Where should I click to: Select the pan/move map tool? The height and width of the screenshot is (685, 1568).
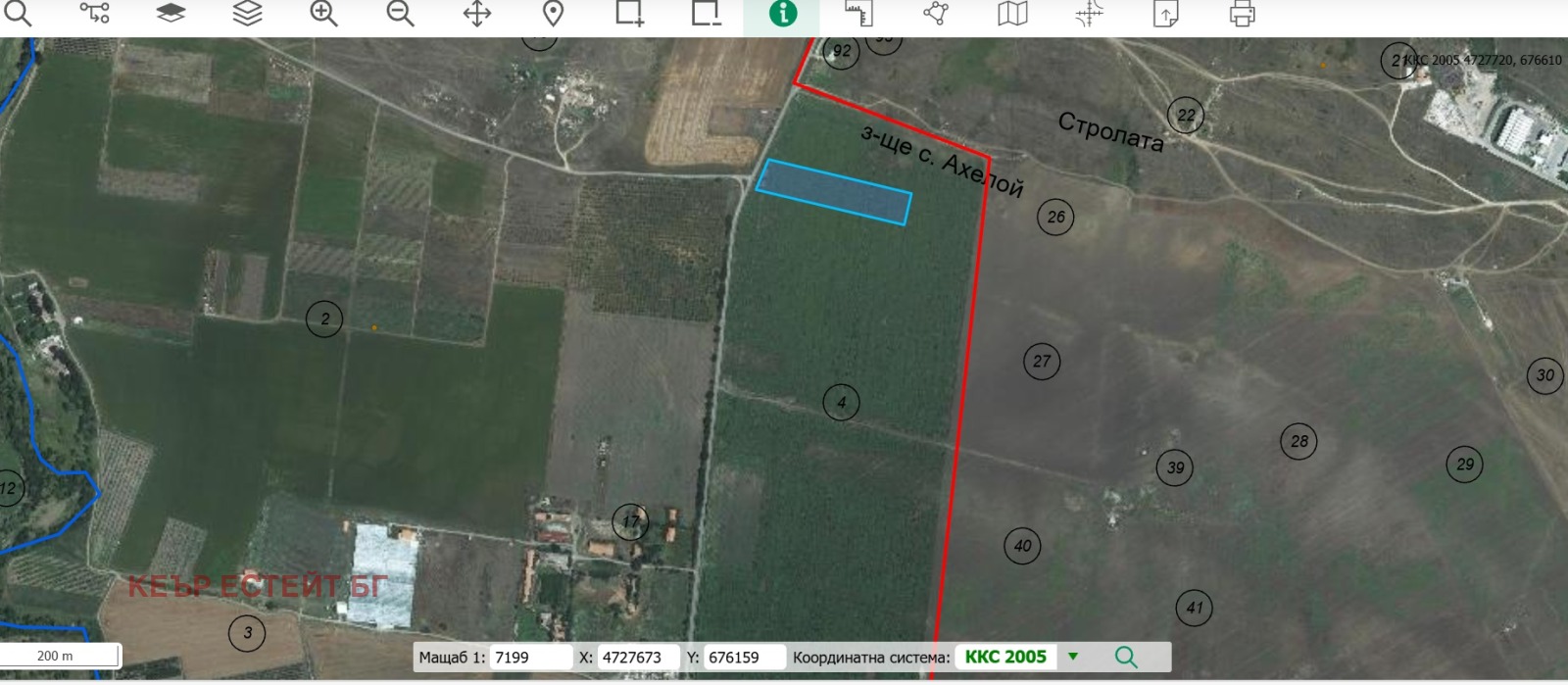click(477, 13)
